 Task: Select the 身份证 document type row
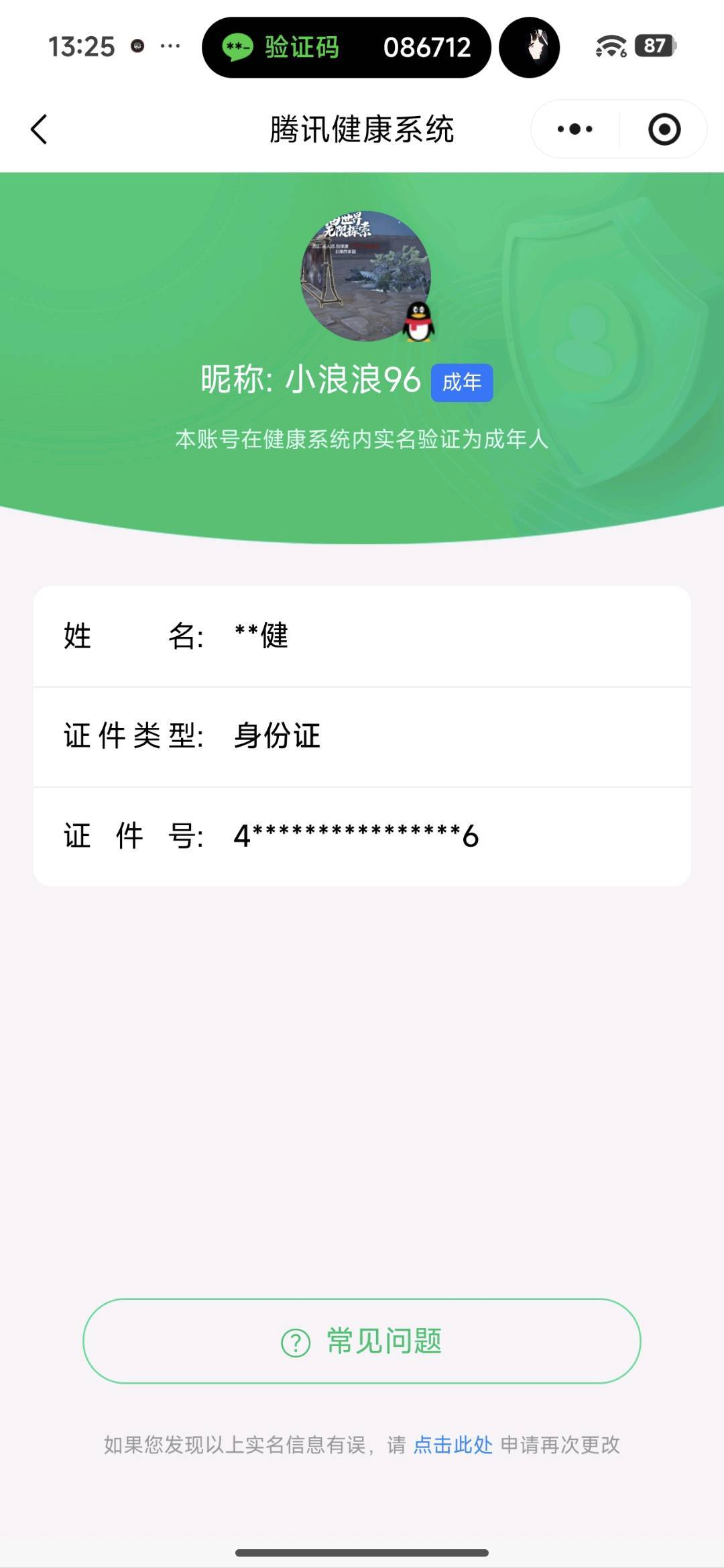coord(362,736)
